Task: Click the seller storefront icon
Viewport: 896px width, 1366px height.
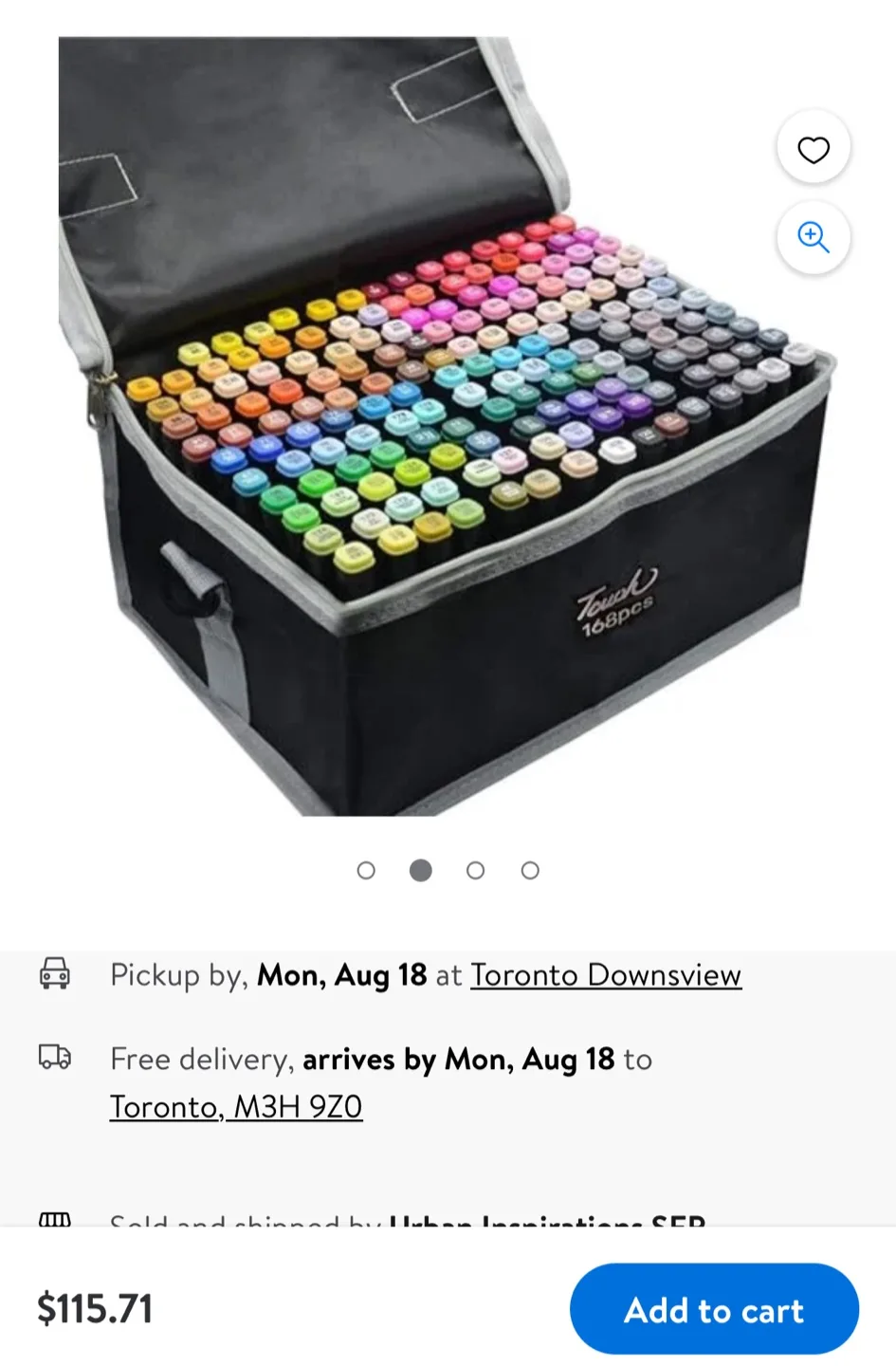Action: click(x=54, y=1224)
